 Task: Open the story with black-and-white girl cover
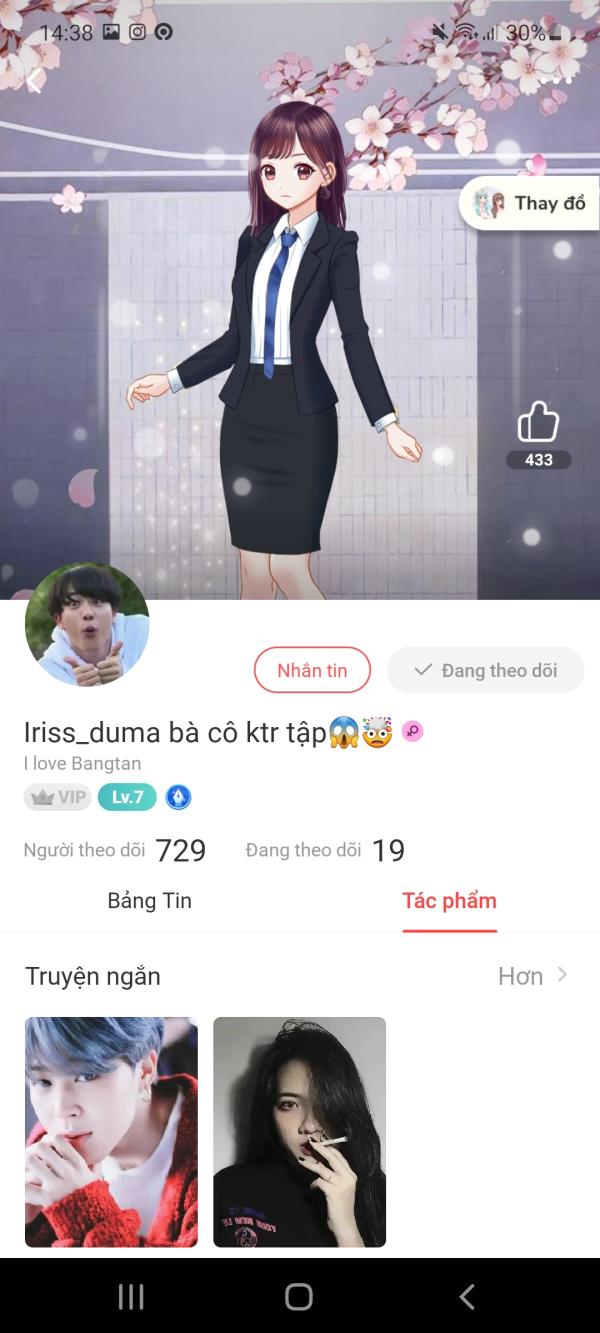click(299, 1132)
